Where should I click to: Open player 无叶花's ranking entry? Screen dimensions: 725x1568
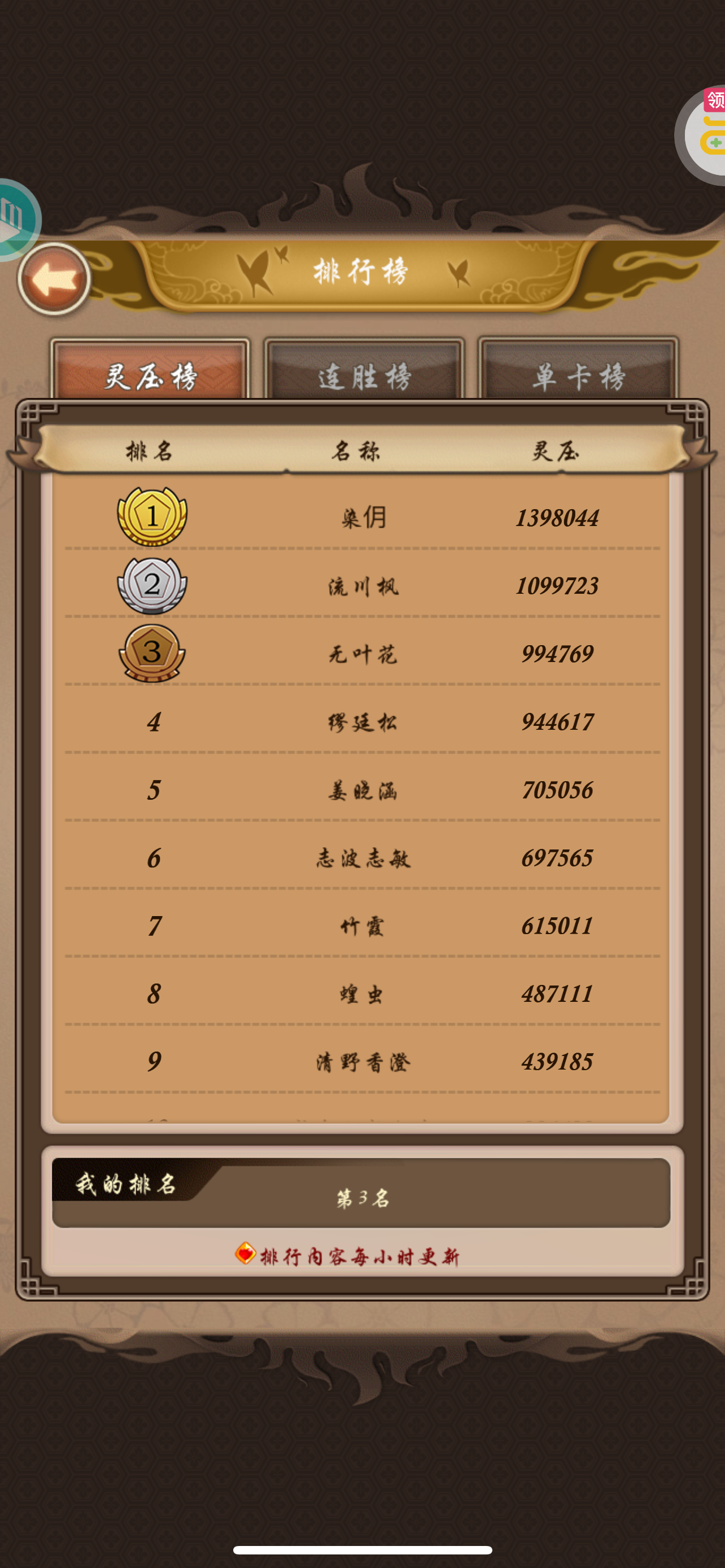pyautogui.click(x=362, y=653)
